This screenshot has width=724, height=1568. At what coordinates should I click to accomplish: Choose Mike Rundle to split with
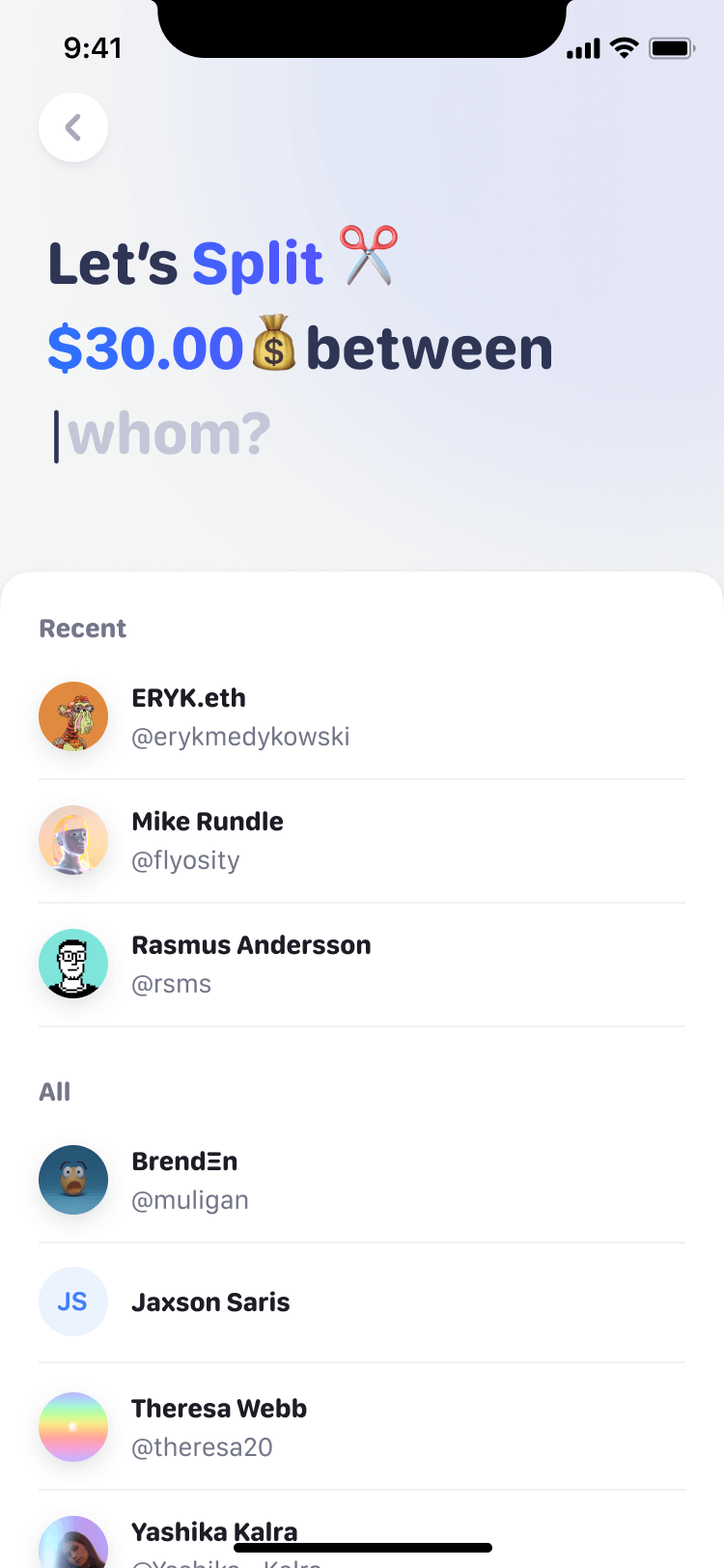[x=361, y=840]
